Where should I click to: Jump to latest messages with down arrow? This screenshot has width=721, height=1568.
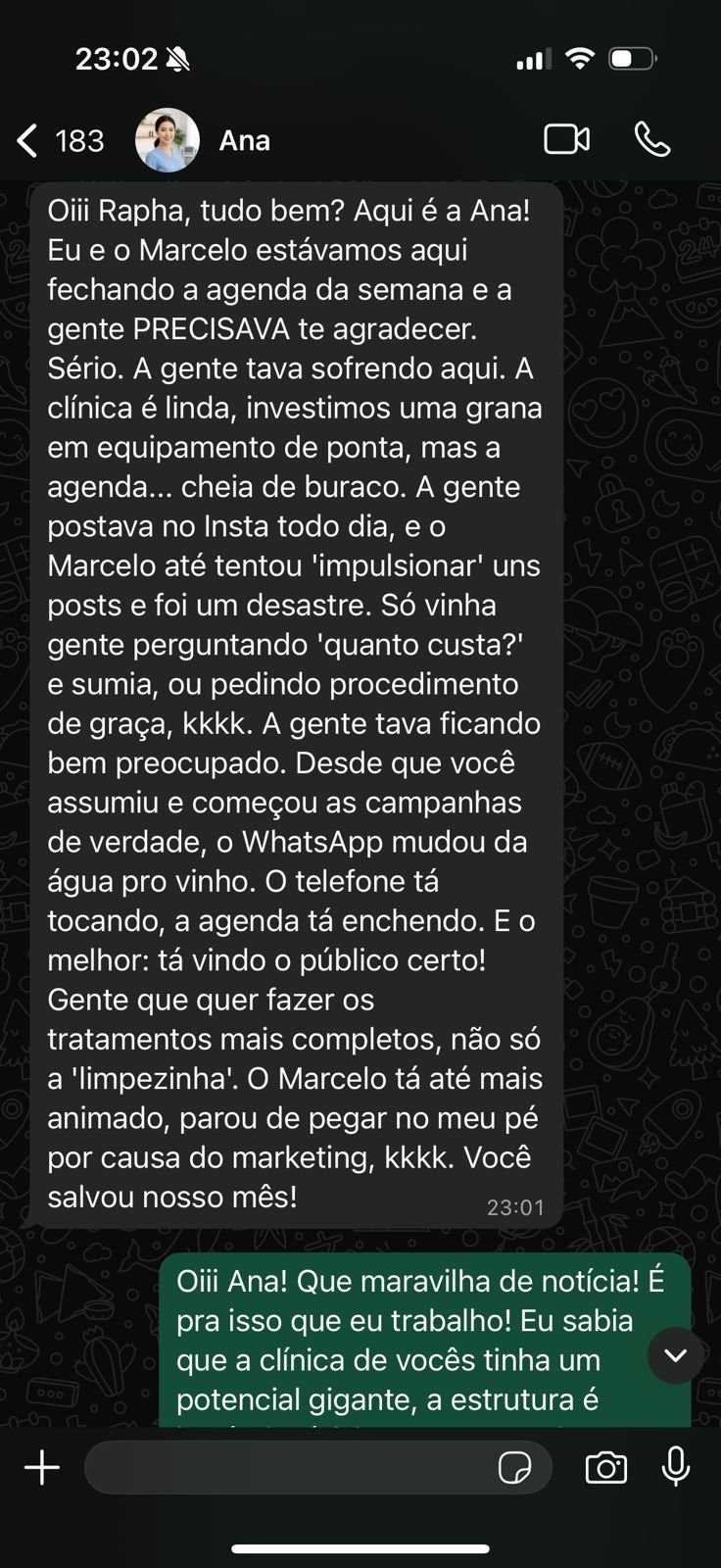click(x=675, y=1355)
